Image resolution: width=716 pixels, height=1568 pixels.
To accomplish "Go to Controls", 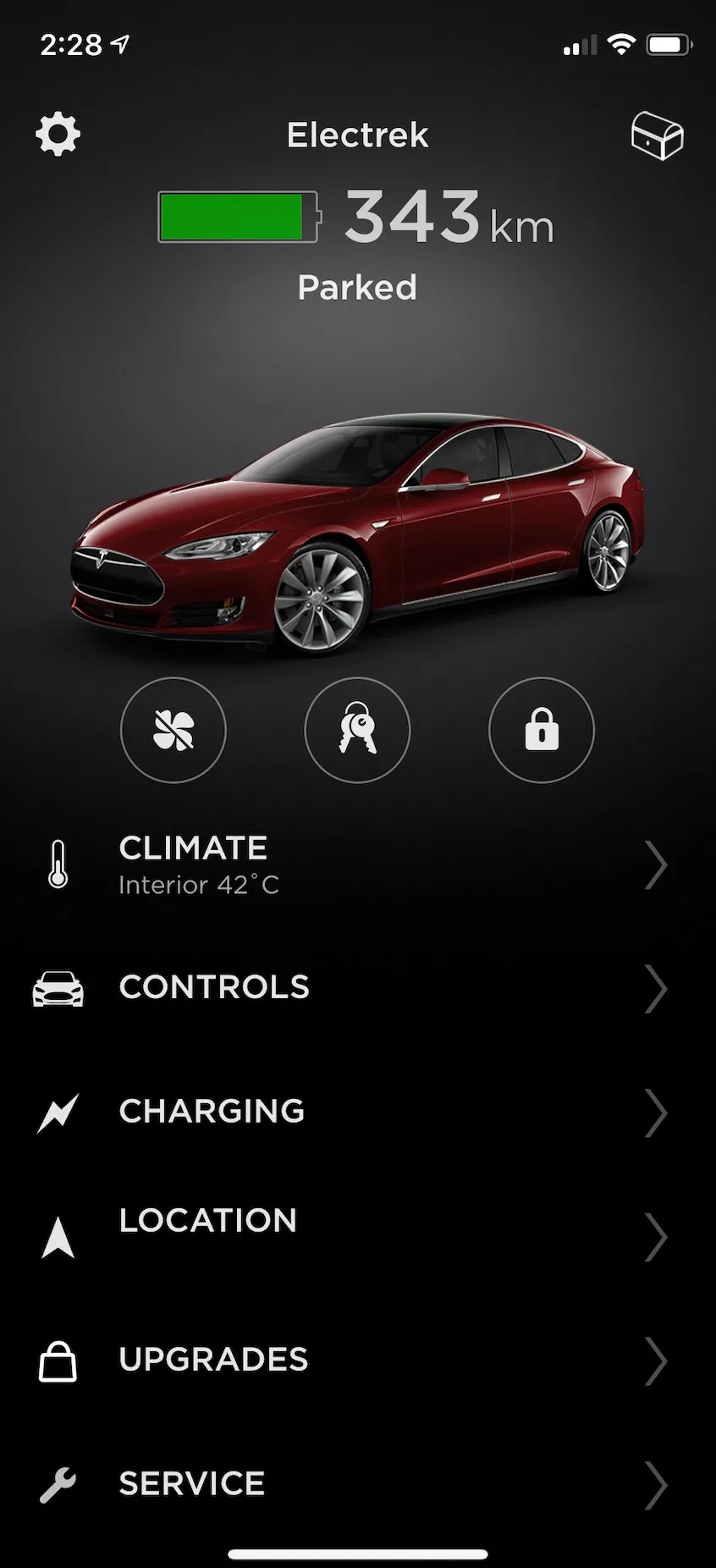I will point(357,988).
